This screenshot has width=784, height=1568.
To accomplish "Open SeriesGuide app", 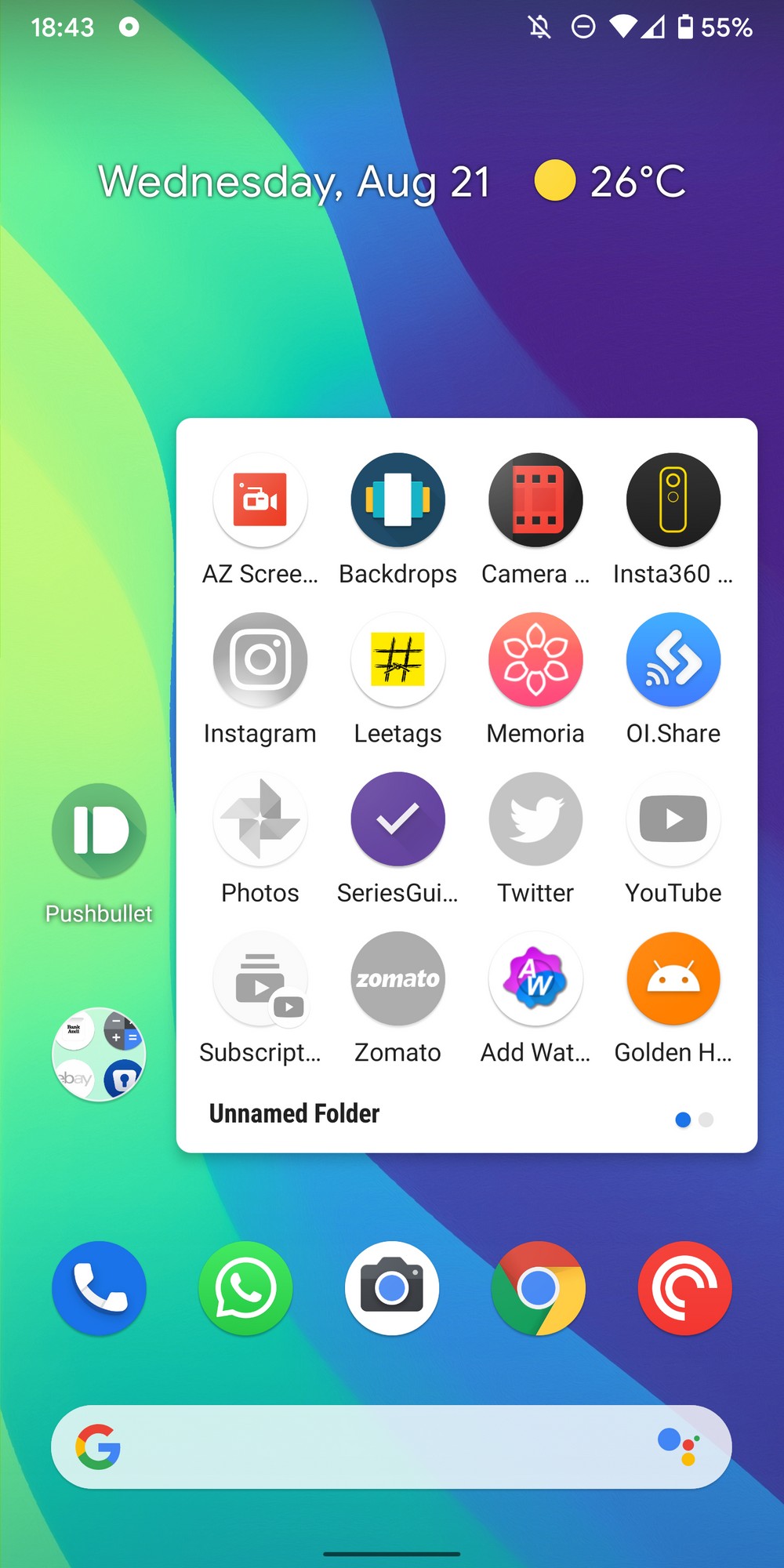I will (x=397, y=819).
